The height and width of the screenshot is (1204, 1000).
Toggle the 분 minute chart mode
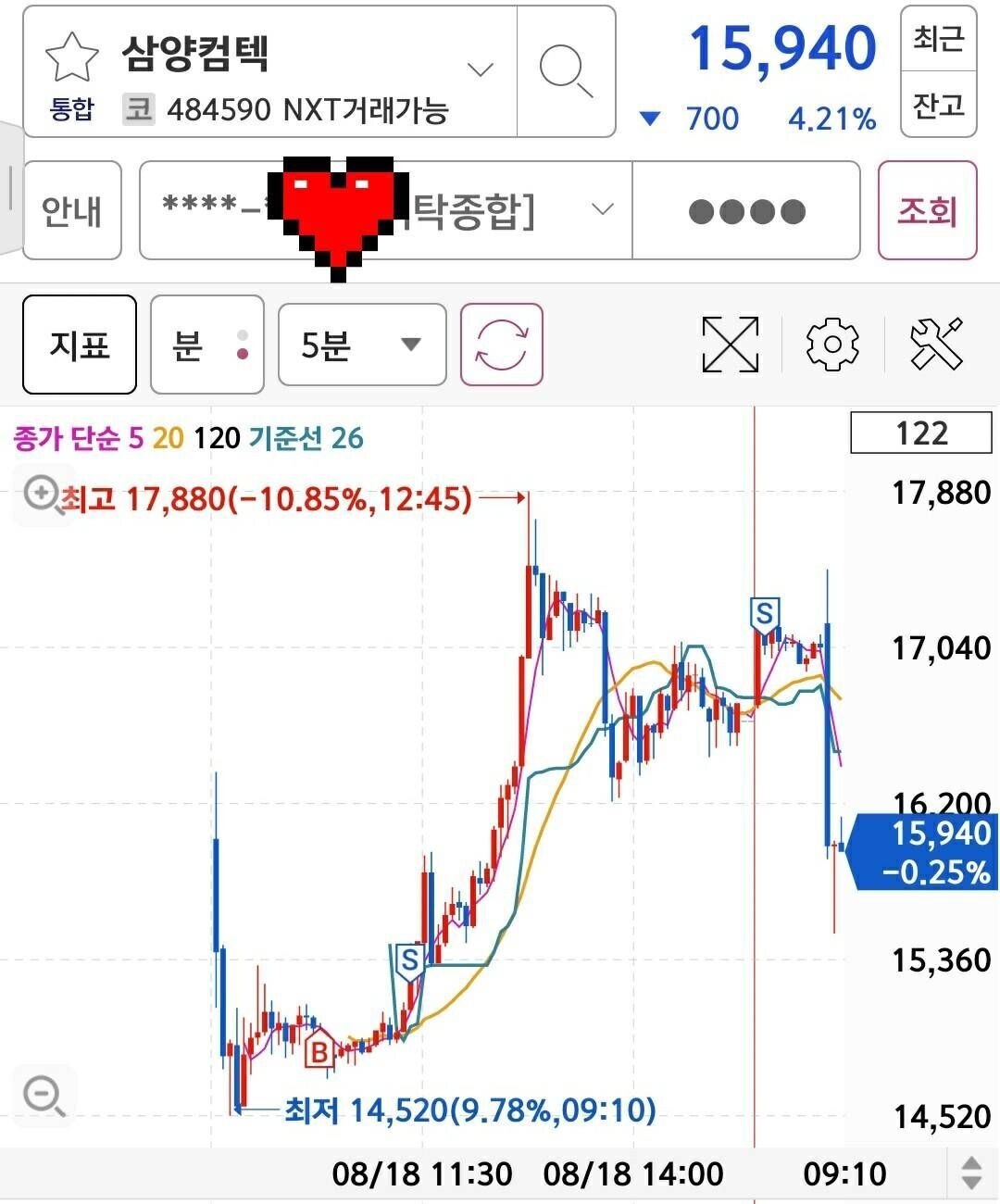pos(206,344)
